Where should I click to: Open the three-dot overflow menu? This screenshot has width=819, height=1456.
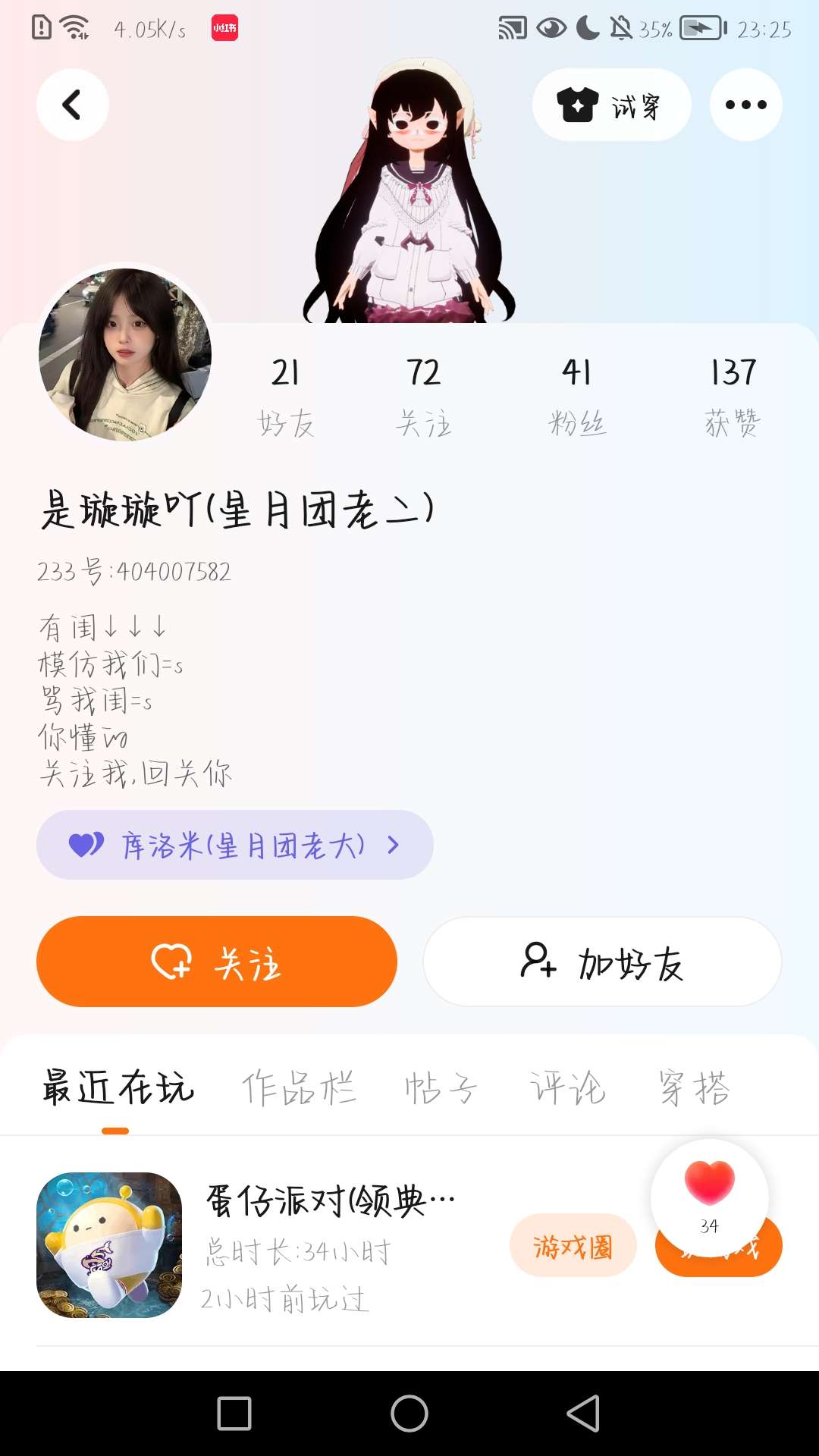745,105
